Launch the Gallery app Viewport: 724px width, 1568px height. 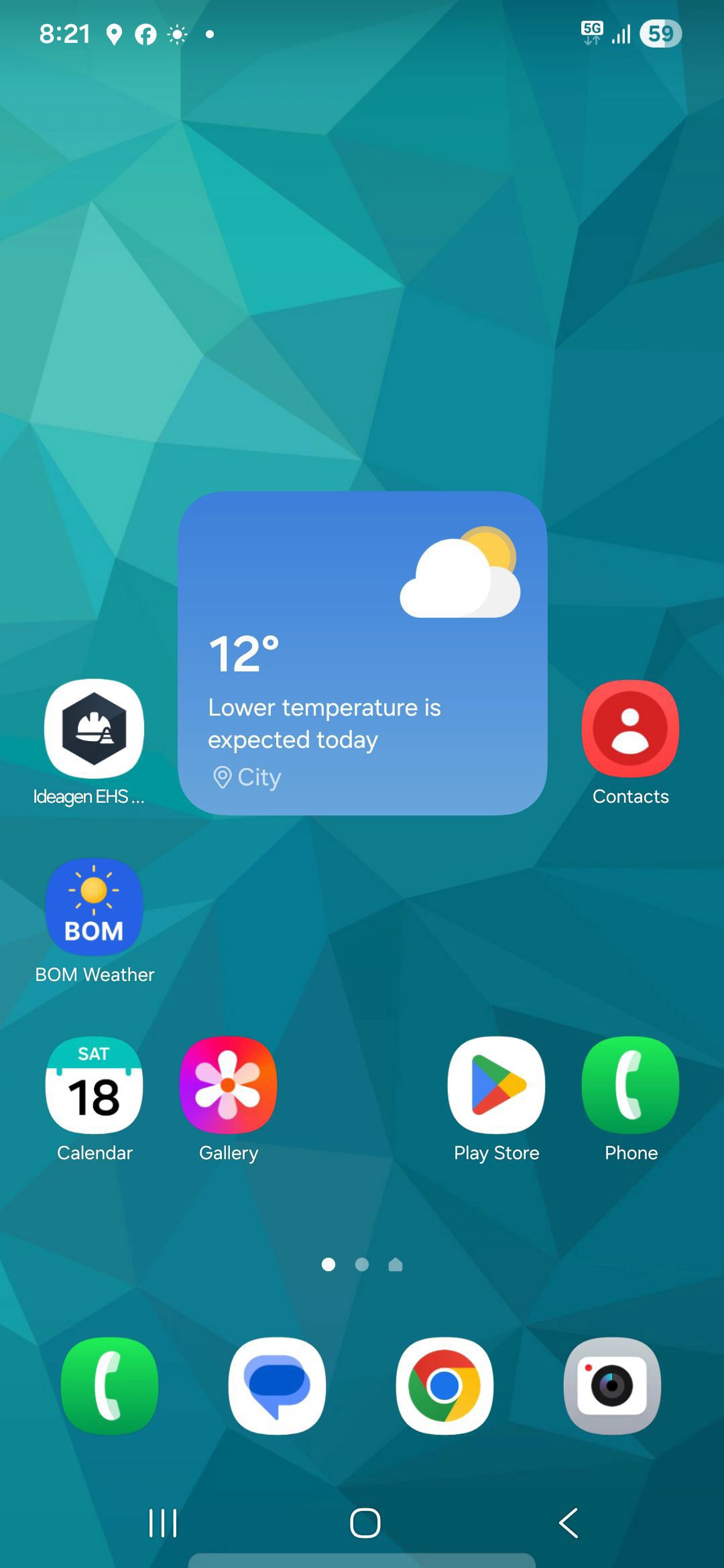point(228,1085)
